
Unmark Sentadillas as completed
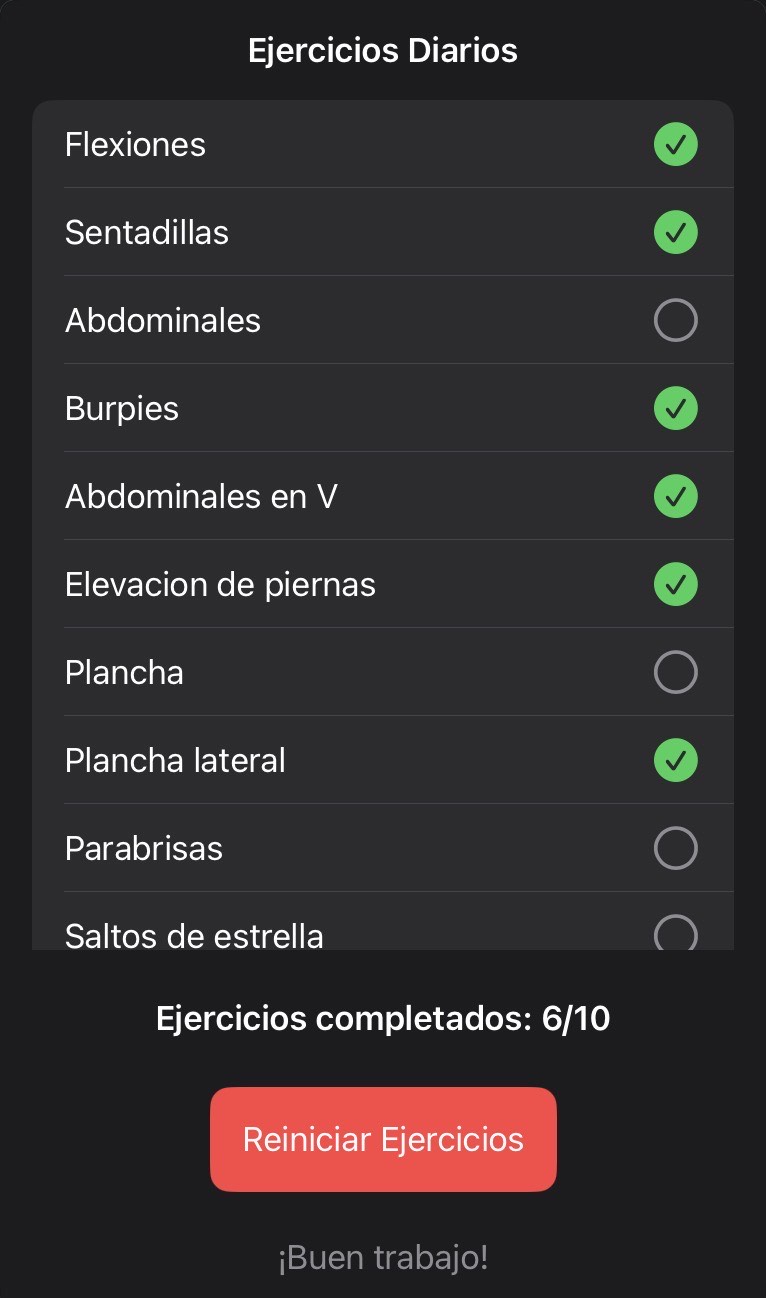pyautogui.click(x=675, y=233)
